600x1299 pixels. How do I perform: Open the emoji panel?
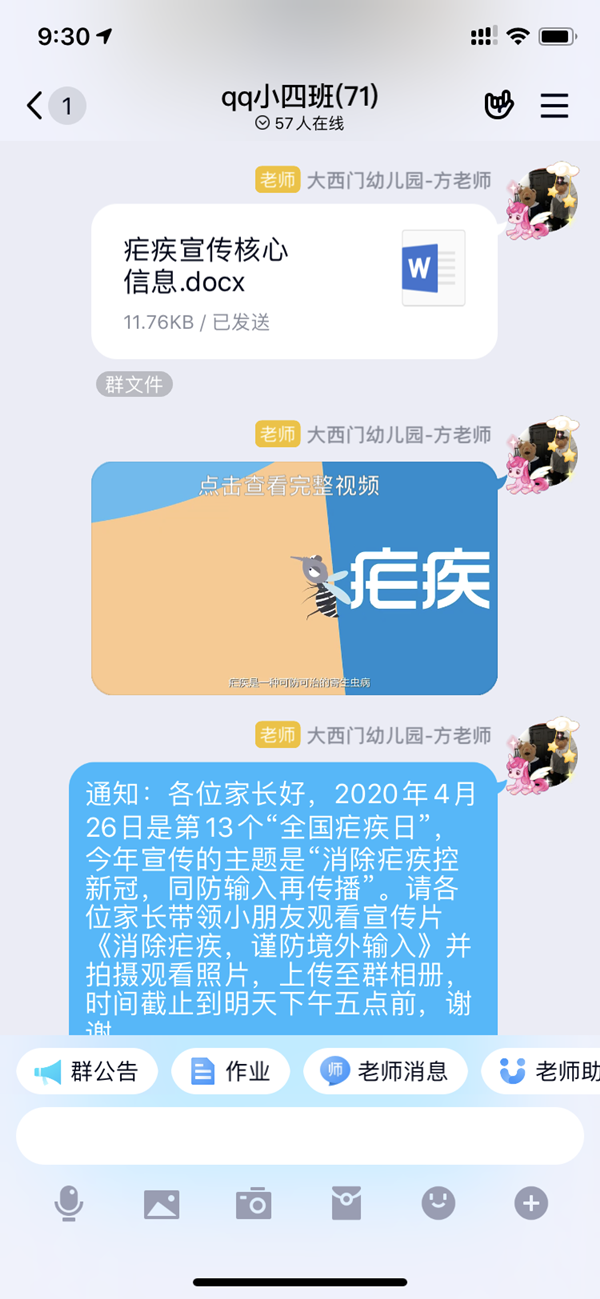[438, 1204]
